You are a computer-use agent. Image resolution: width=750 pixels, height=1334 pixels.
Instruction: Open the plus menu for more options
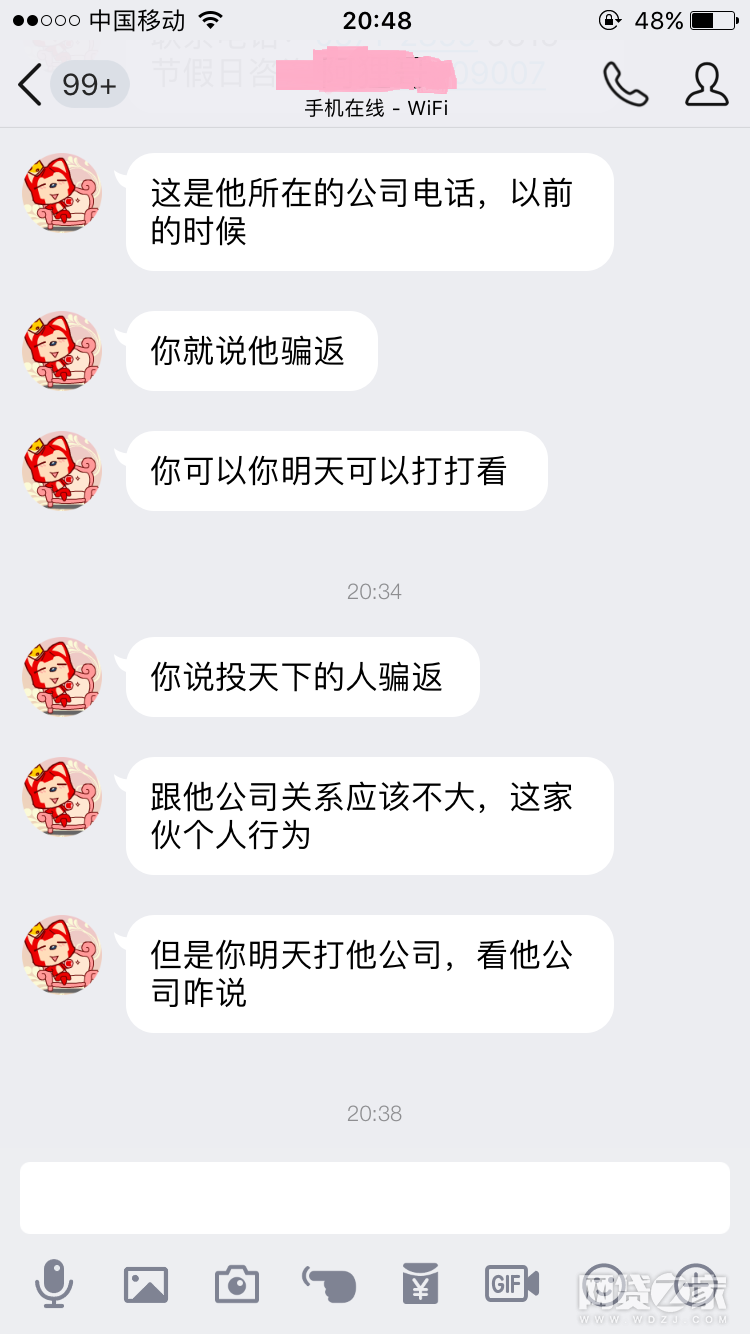[x=695, y=1284]
